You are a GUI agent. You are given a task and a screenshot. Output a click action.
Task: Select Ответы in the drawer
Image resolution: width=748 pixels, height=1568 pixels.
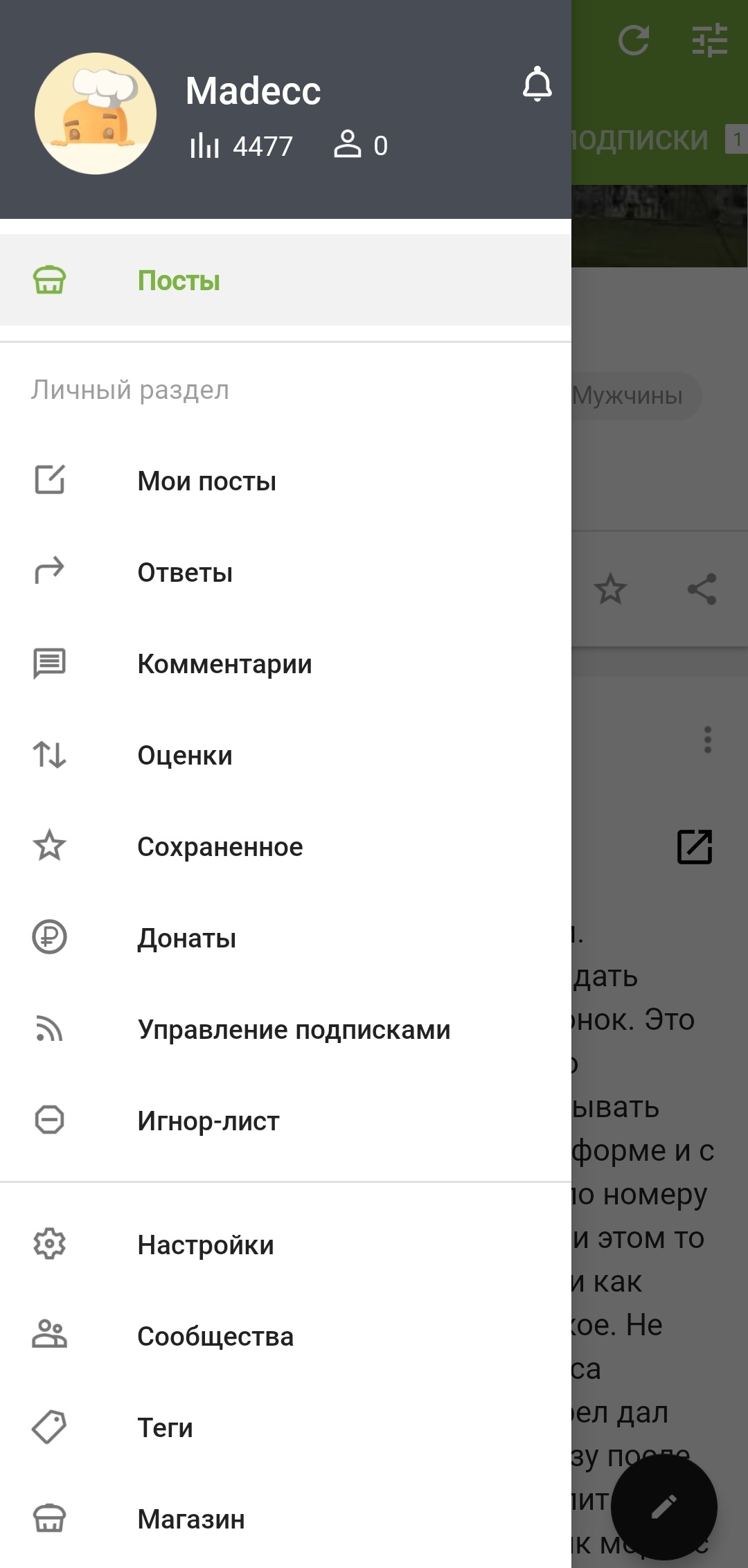click(185, 572)
